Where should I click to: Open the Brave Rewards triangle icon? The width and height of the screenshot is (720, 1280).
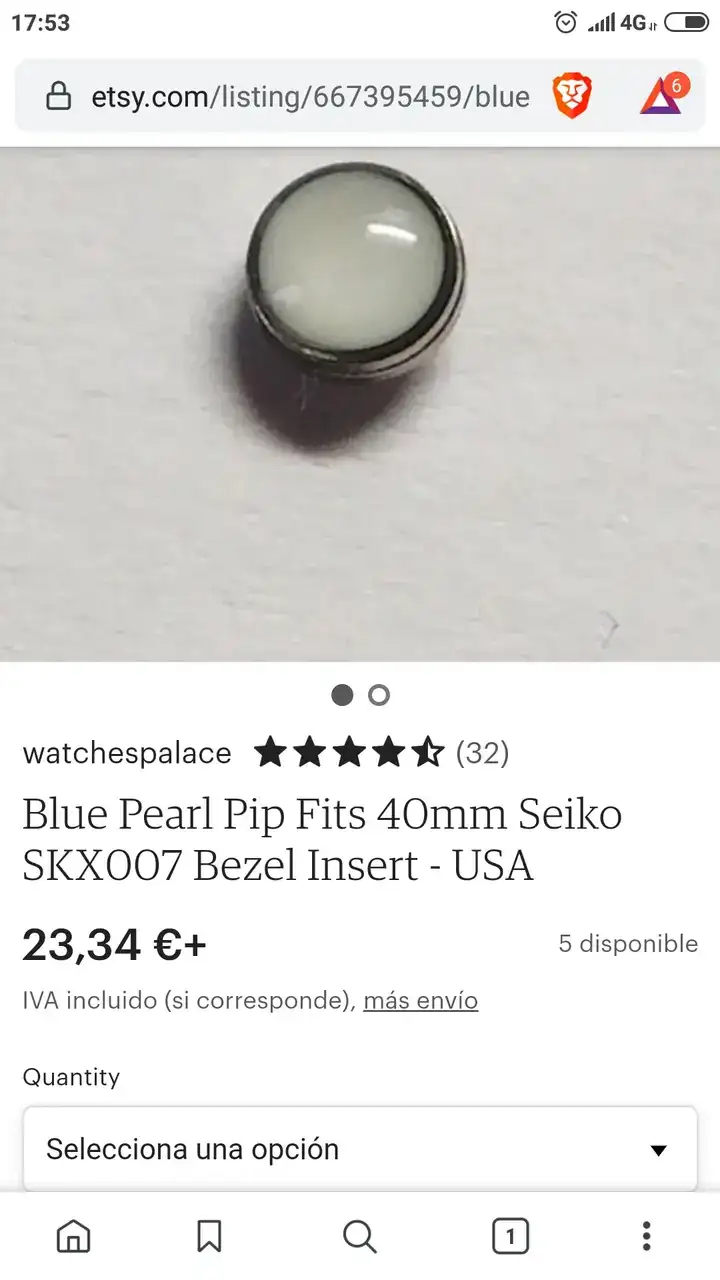(662, 95)
